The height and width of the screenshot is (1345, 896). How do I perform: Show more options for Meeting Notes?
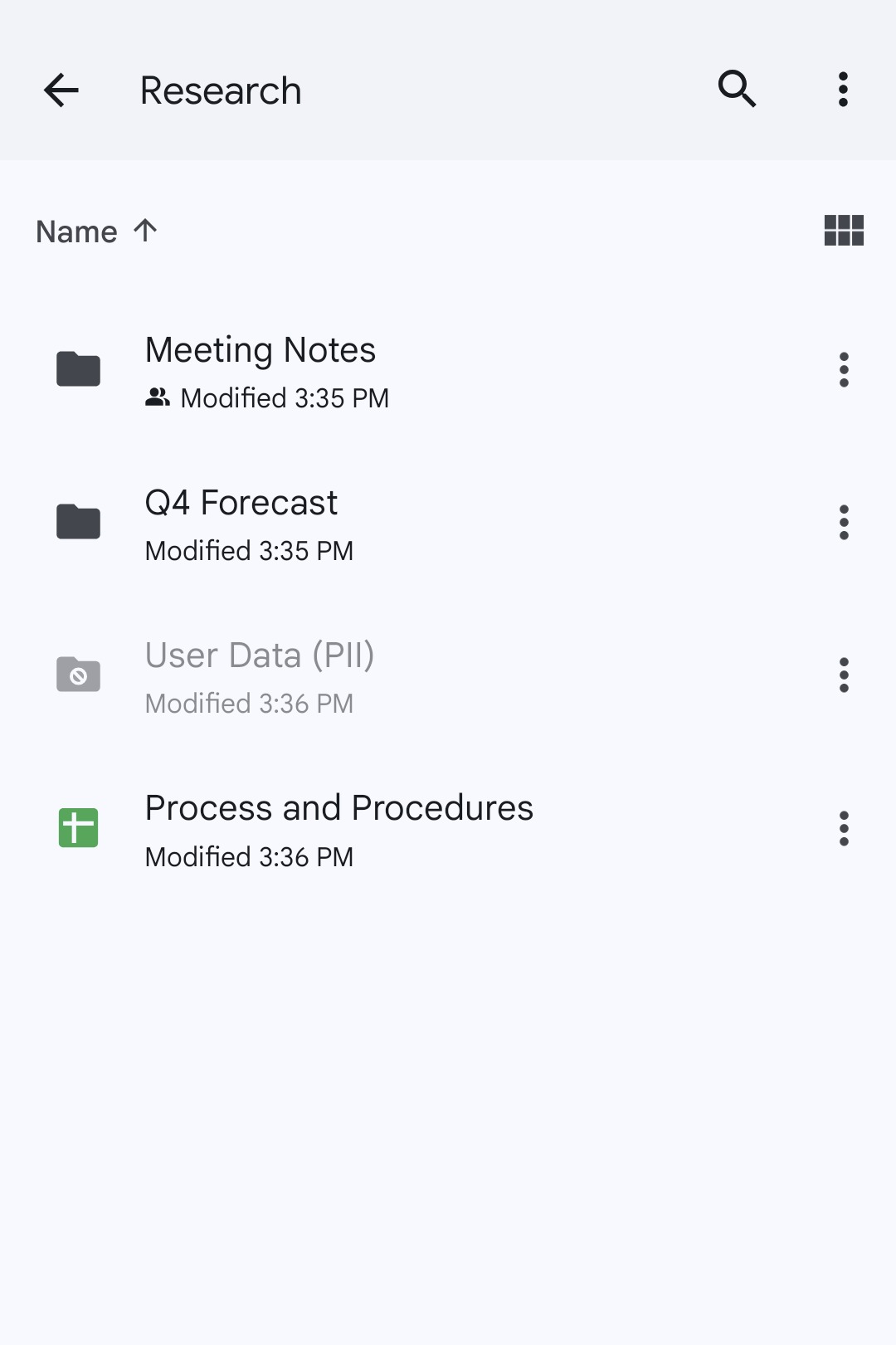[x=844, y=370]
